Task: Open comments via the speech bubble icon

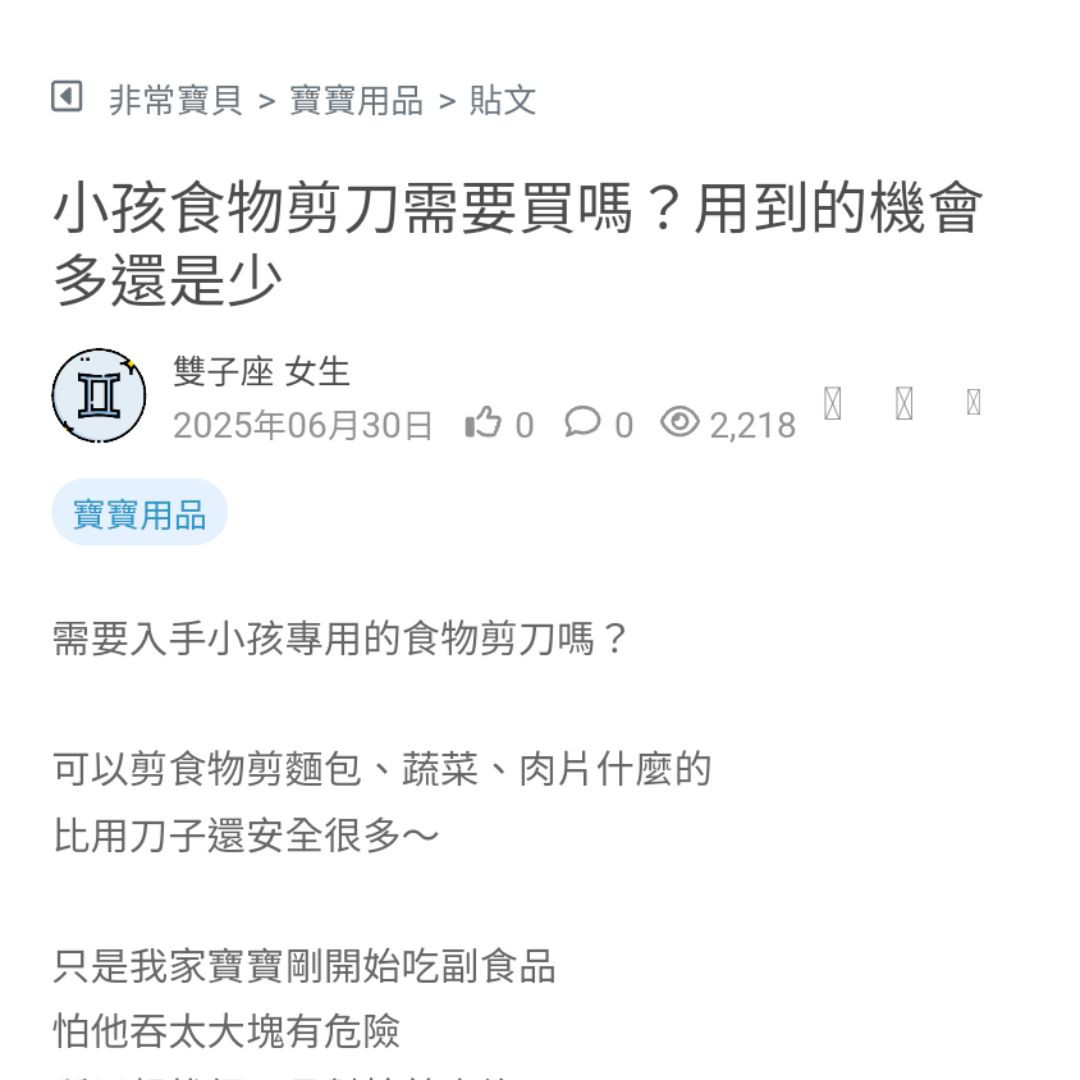Action: [582, 423]
